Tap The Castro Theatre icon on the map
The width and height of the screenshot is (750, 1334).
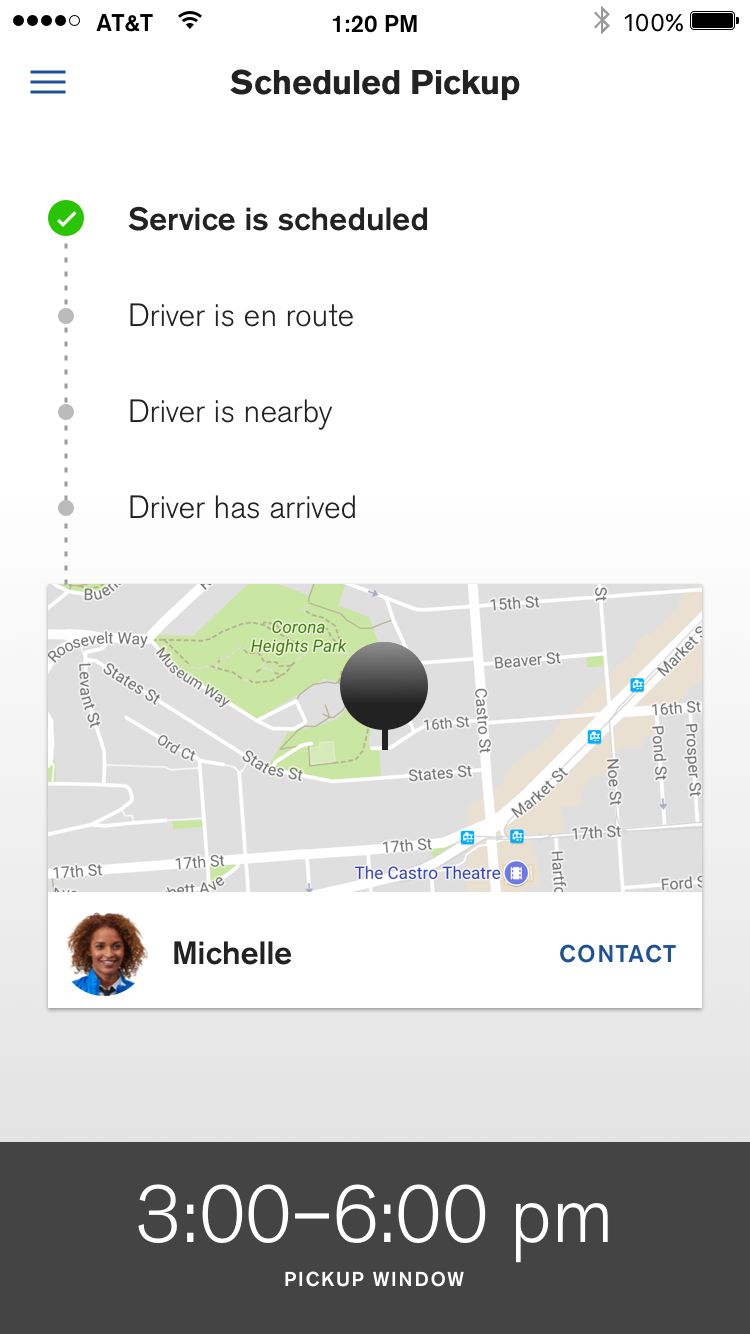517,873
